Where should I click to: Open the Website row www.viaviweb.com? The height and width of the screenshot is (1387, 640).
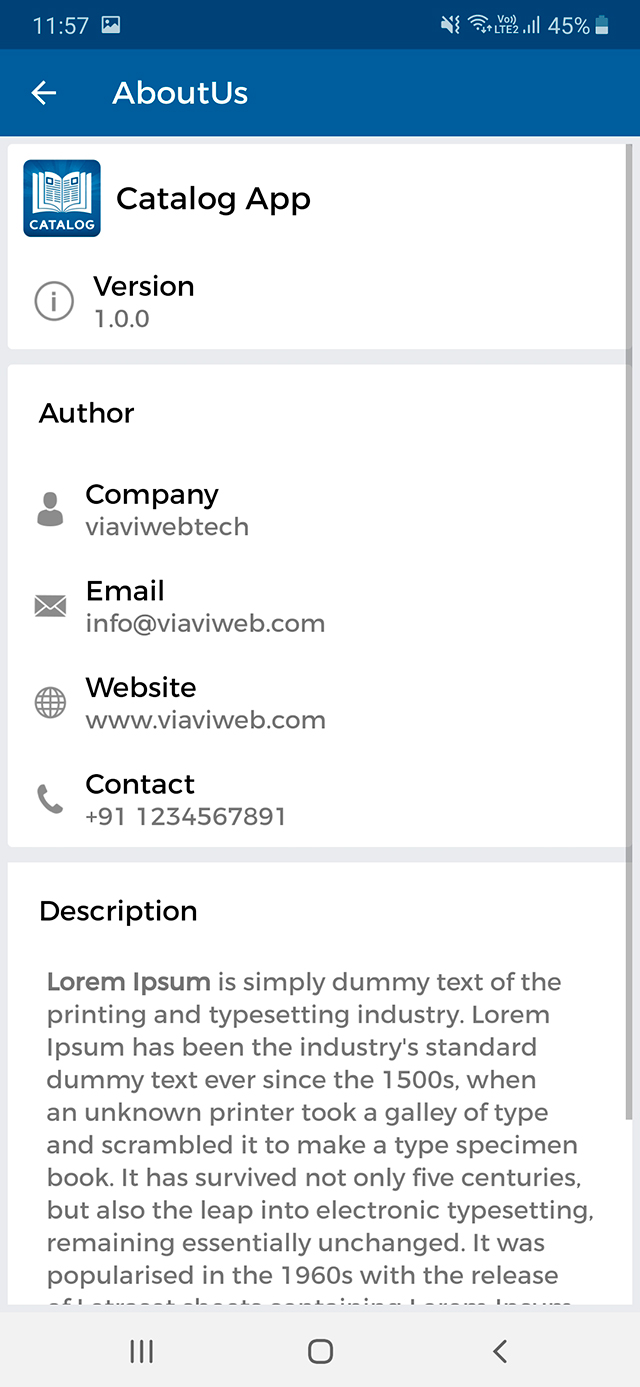[205, 703]
